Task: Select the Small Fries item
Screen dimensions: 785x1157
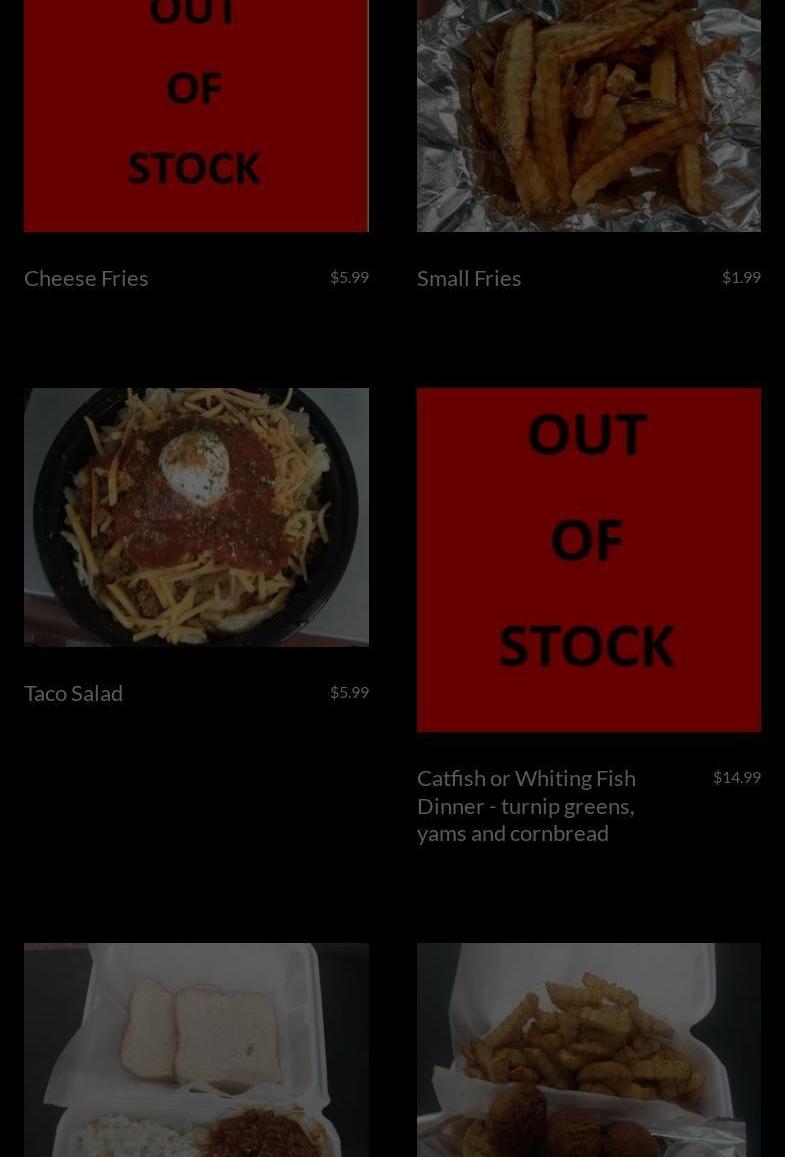Action: (x=469, y=278)
